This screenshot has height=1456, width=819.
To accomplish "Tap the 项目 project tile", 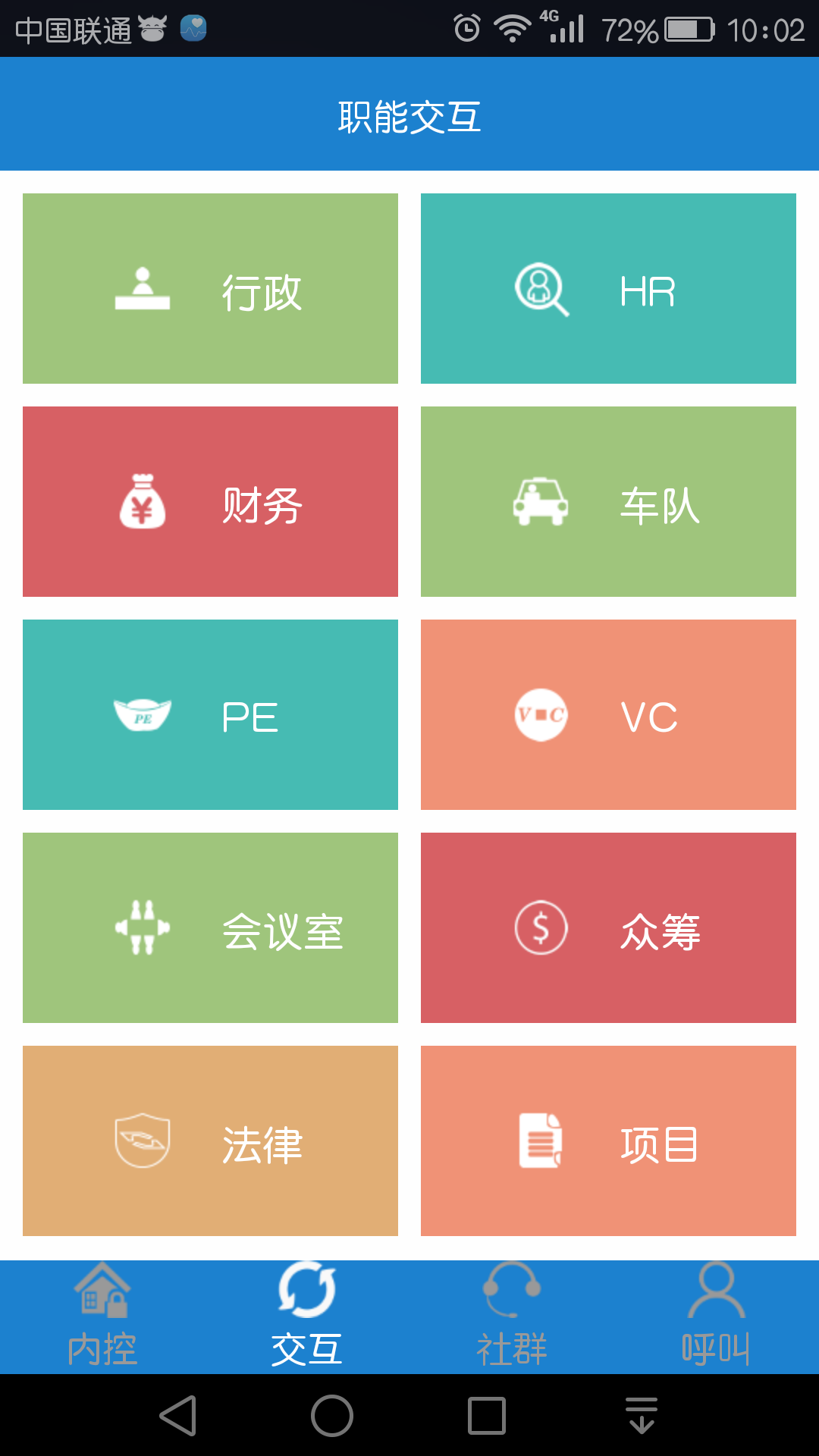I will (x=608, y=1141).
